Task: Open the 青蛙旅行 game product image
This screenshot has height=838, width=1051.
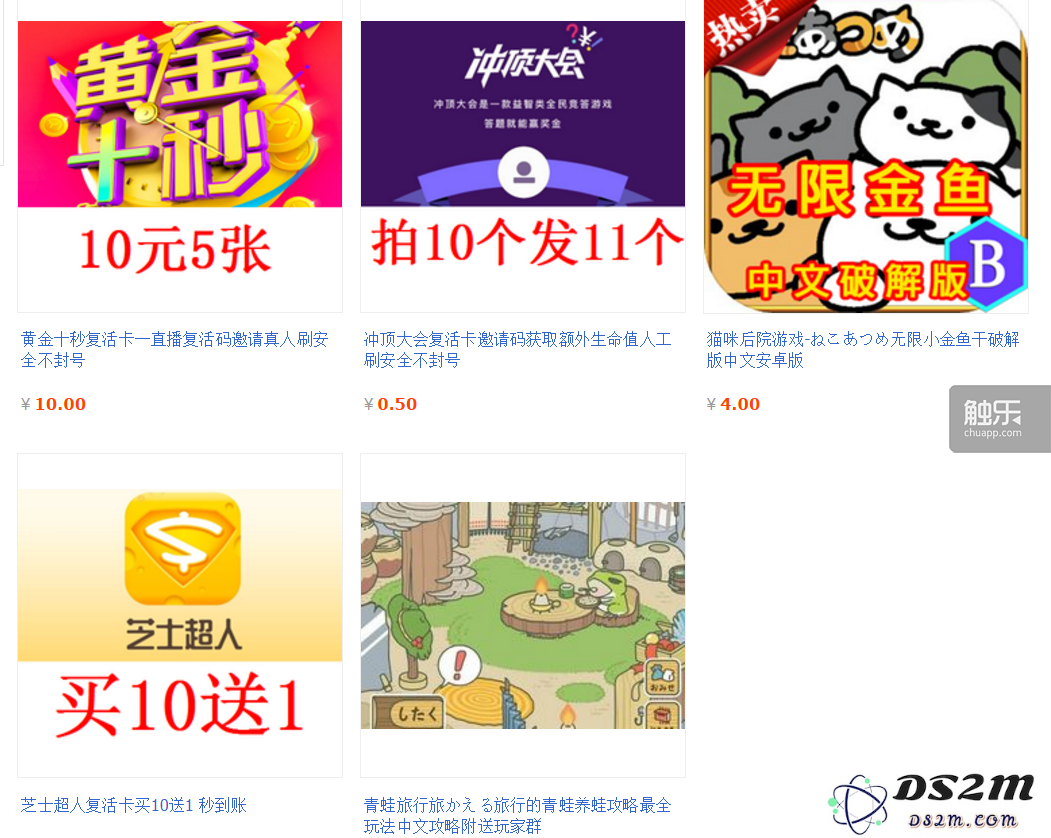Action: click(x=523, y=615)
